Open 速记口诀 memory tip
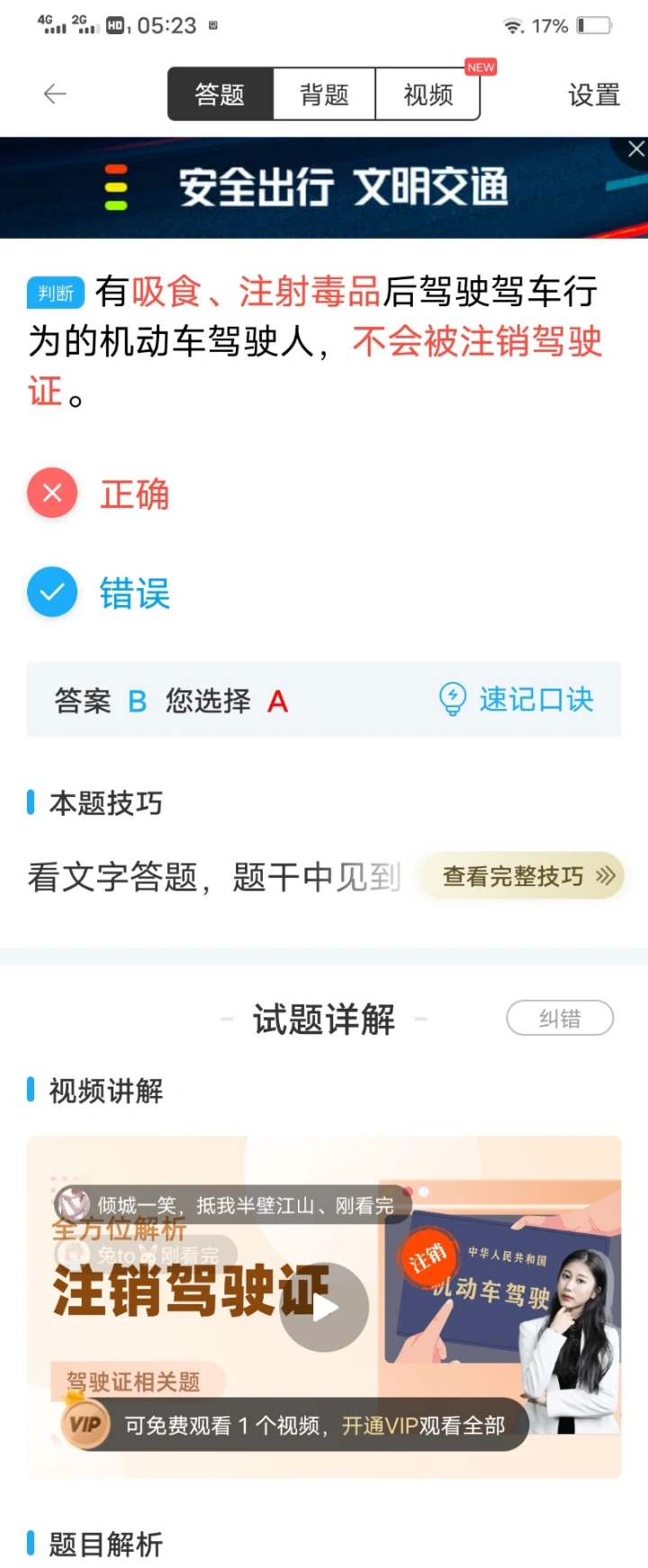 click(x=517, y=700)
